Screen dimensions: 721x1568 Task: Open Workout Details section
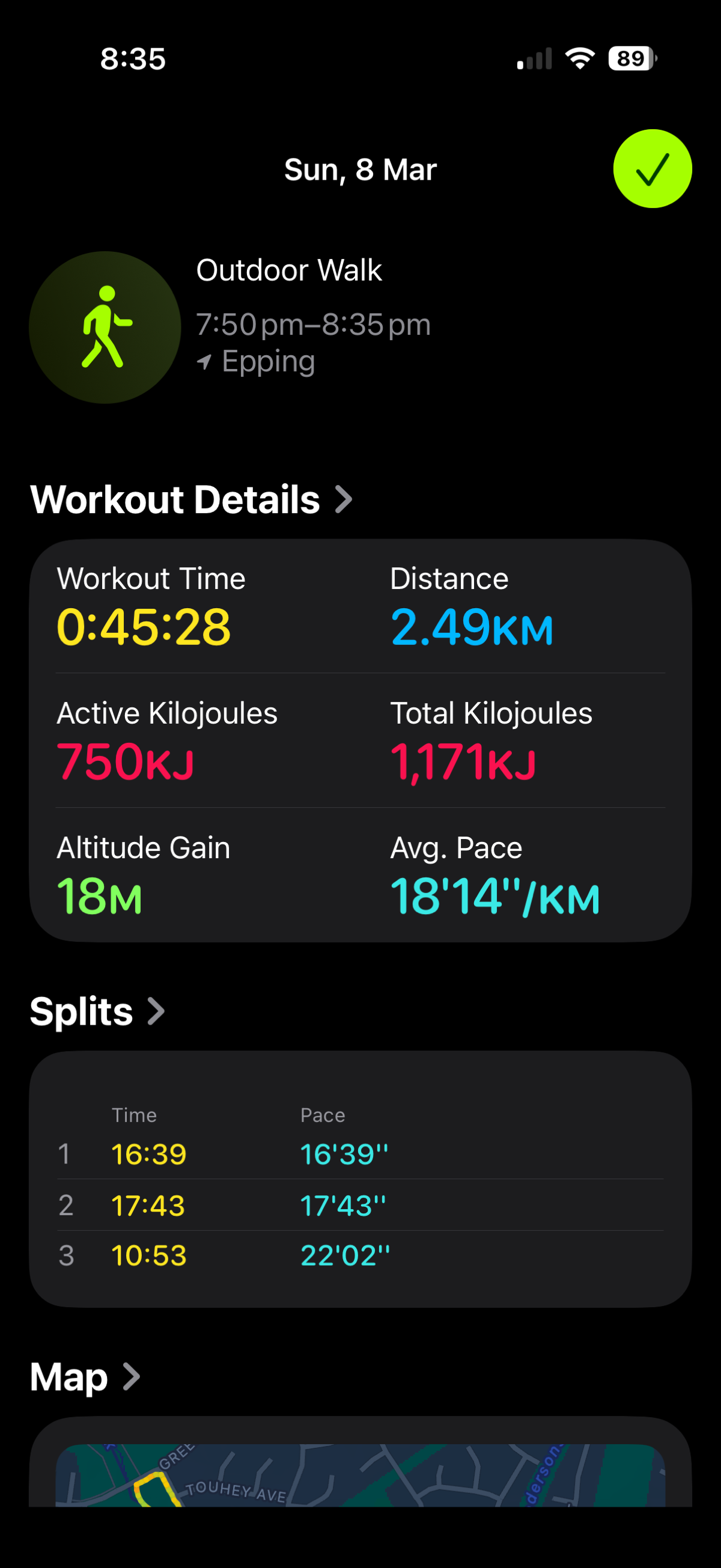(191, 500)
